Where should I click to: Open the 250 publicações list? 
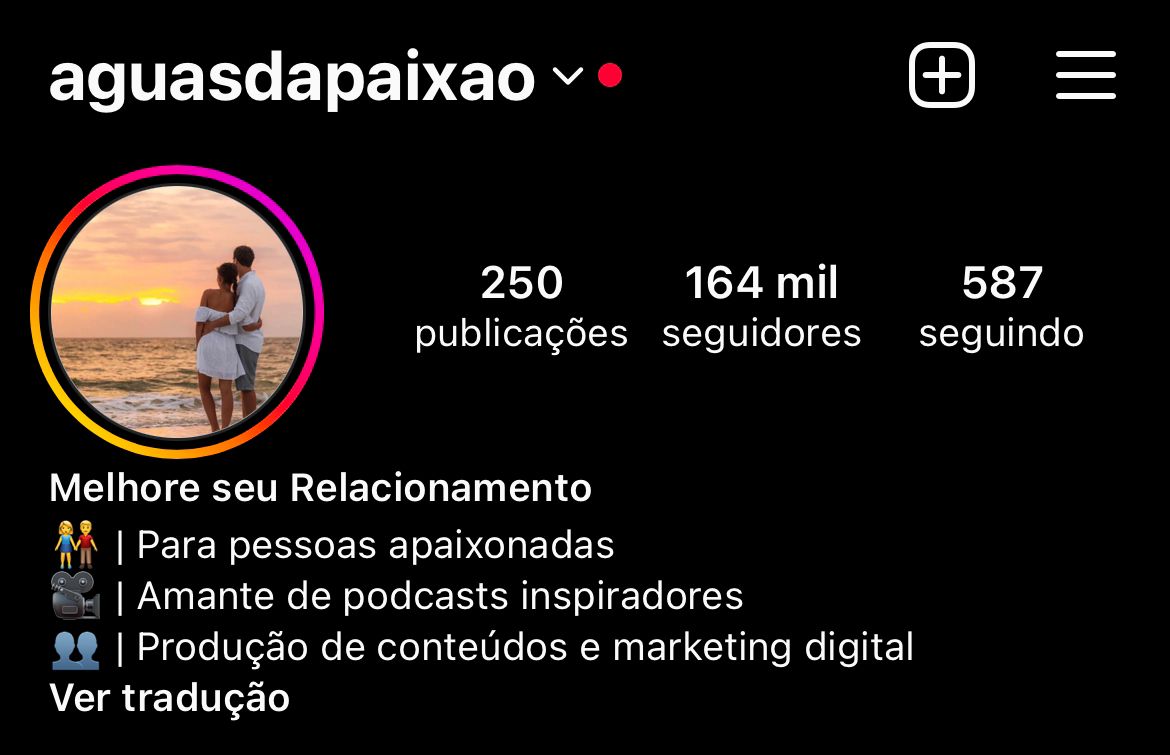click(521, 307)
